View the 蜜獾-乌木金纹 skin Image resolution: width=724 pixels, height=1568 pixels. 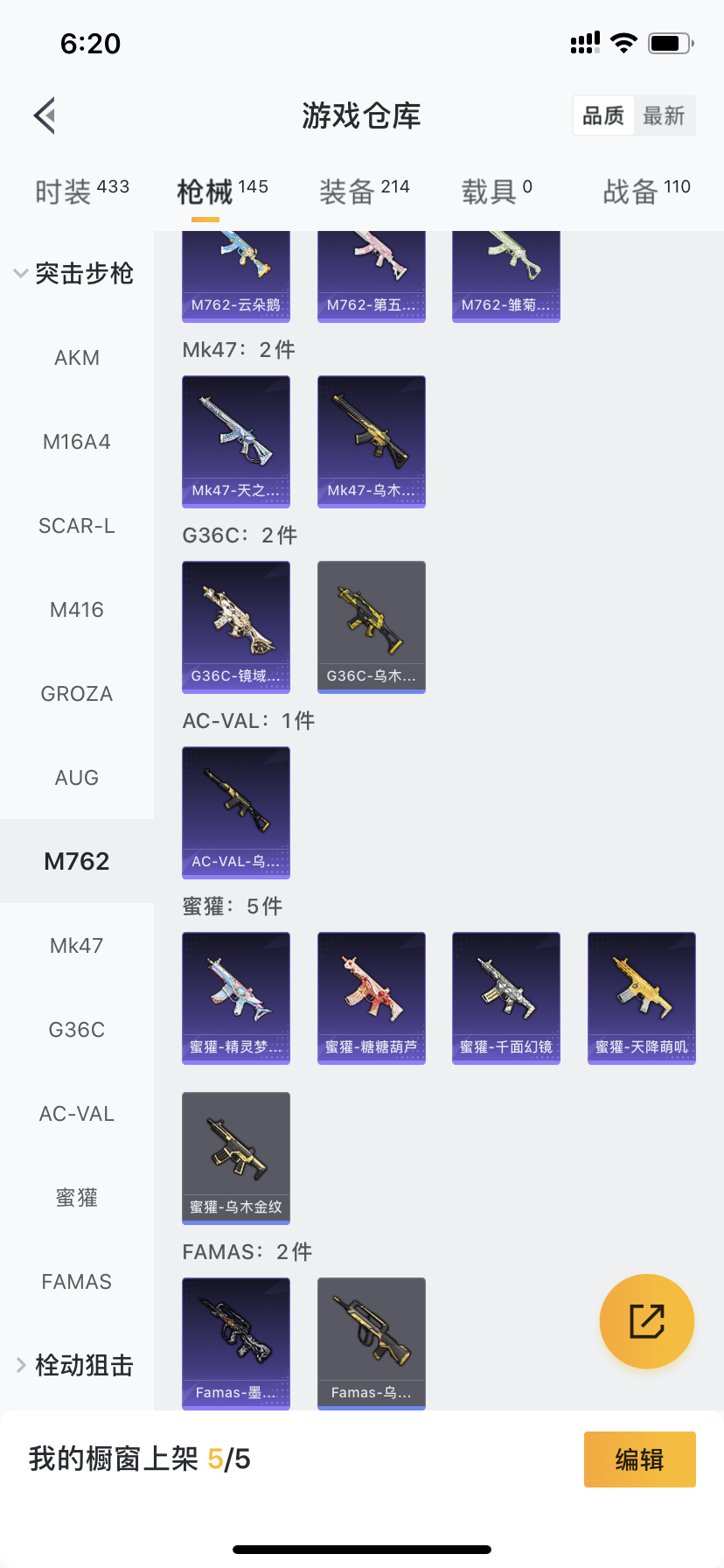(236, 1158)
